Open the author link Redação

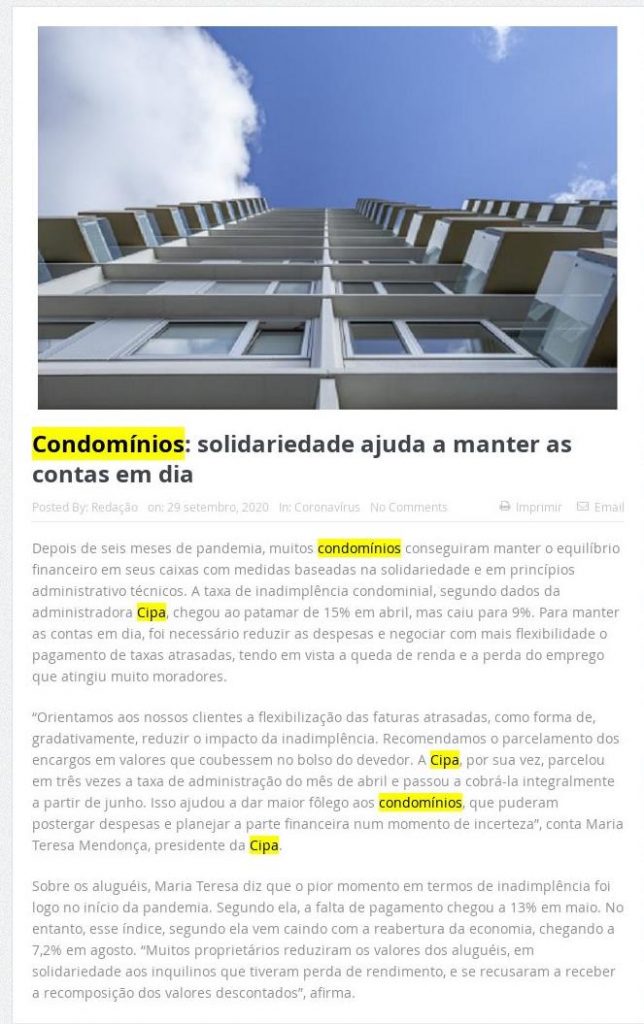coord(114,507)
